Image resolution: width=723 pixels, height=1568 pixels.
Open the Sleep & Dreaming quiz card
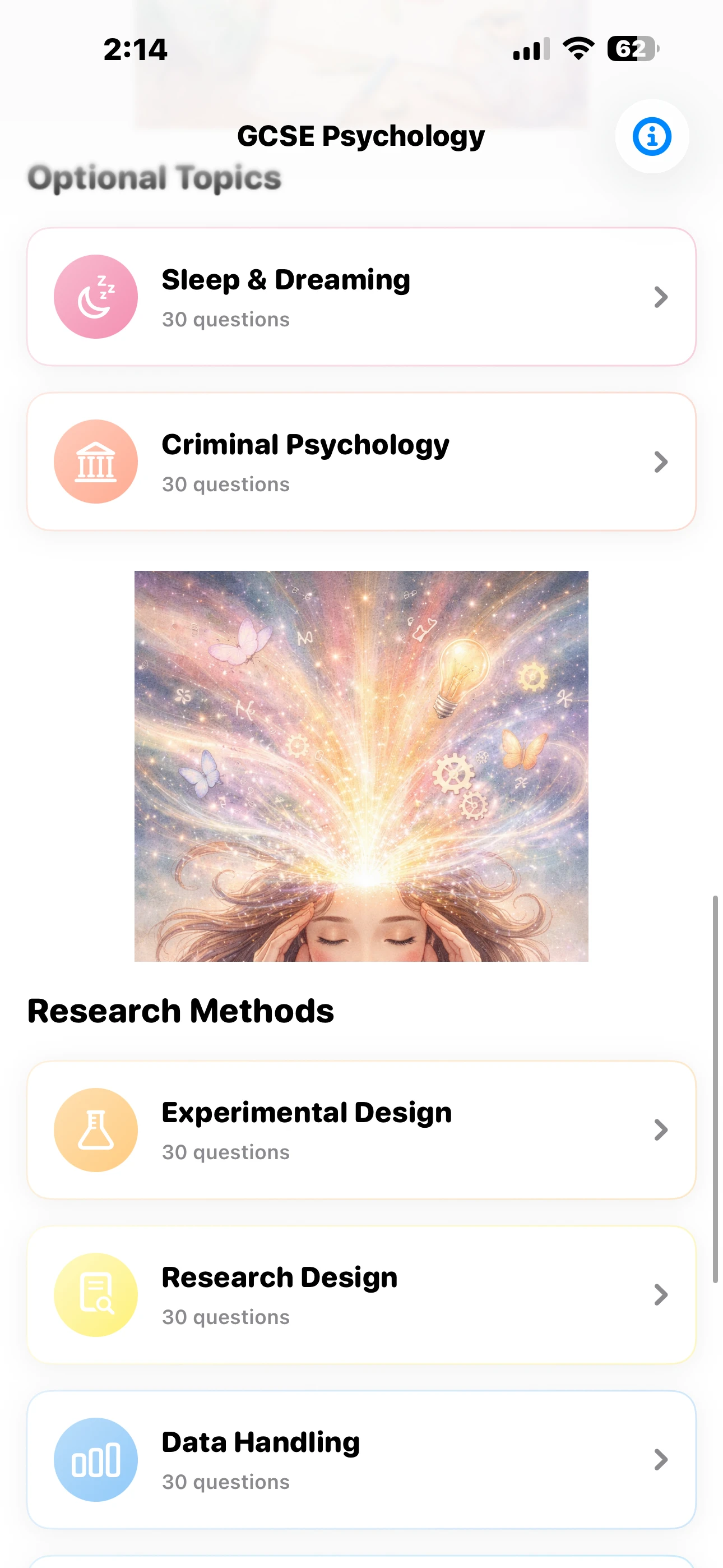coord(361,297)
